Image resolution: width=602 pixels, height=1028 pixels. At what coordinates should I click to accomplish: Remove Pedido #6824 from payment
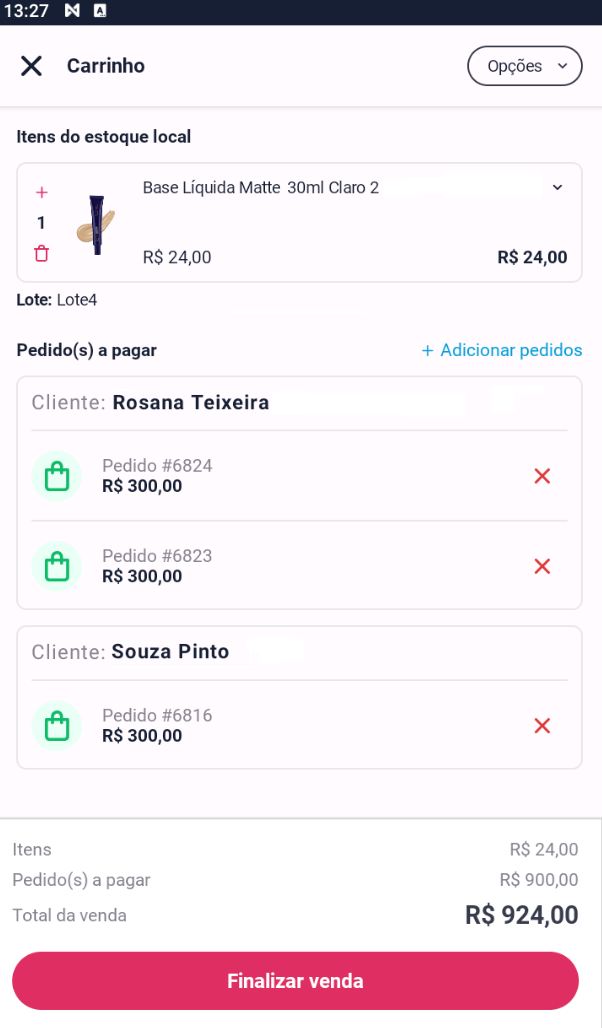(x=542, y=476)
